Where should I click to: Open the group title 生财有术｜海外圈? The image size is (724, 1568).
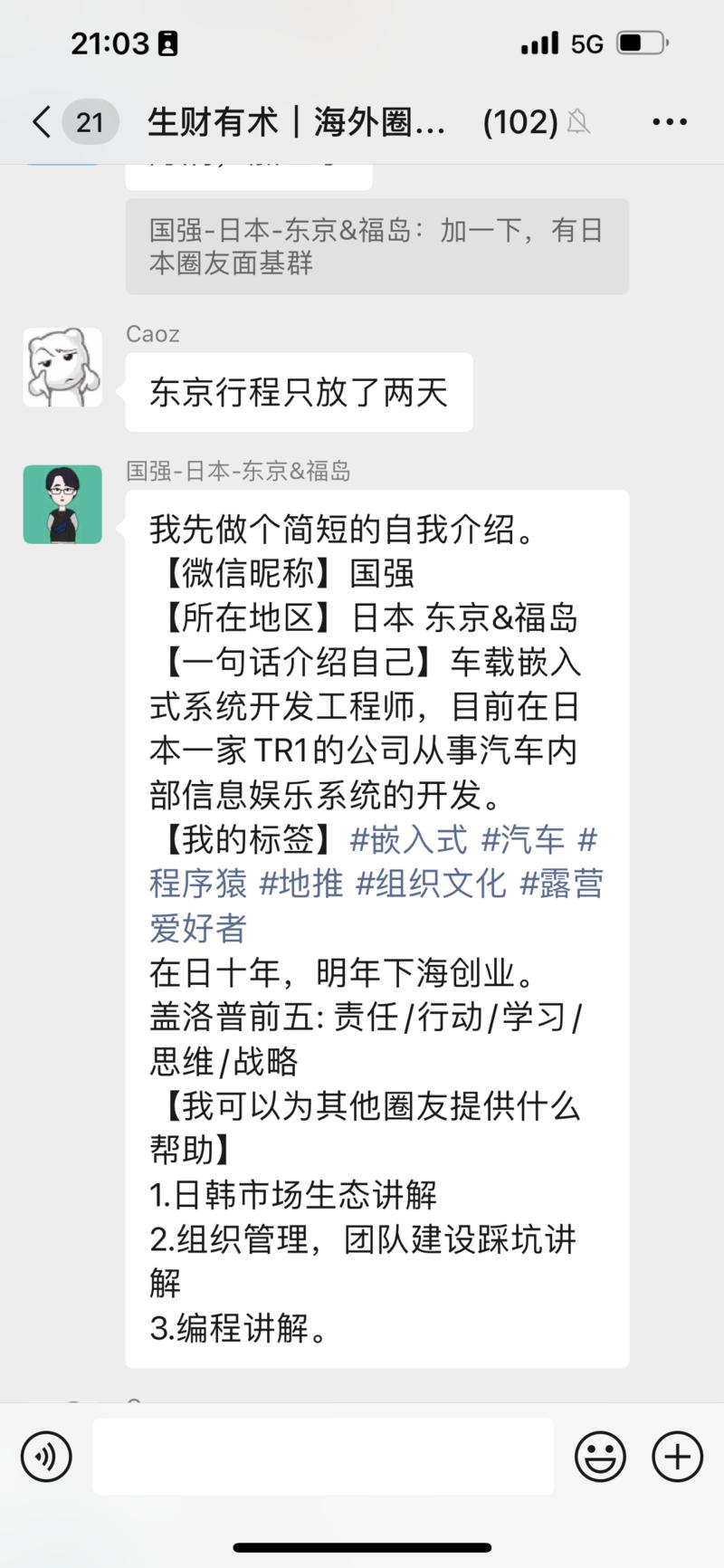(296, 121)
